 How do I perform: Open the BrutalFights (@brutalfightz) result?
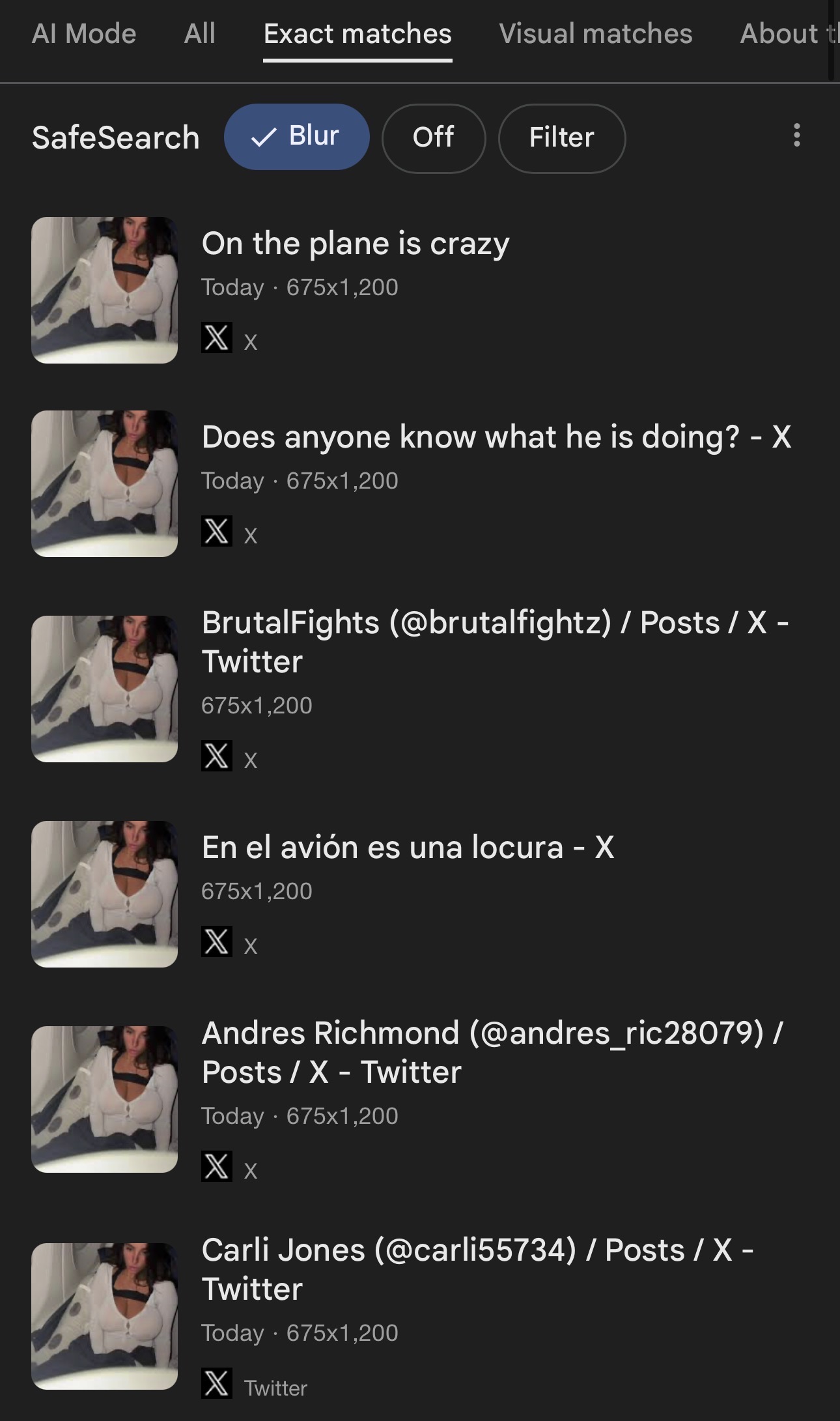495,642
